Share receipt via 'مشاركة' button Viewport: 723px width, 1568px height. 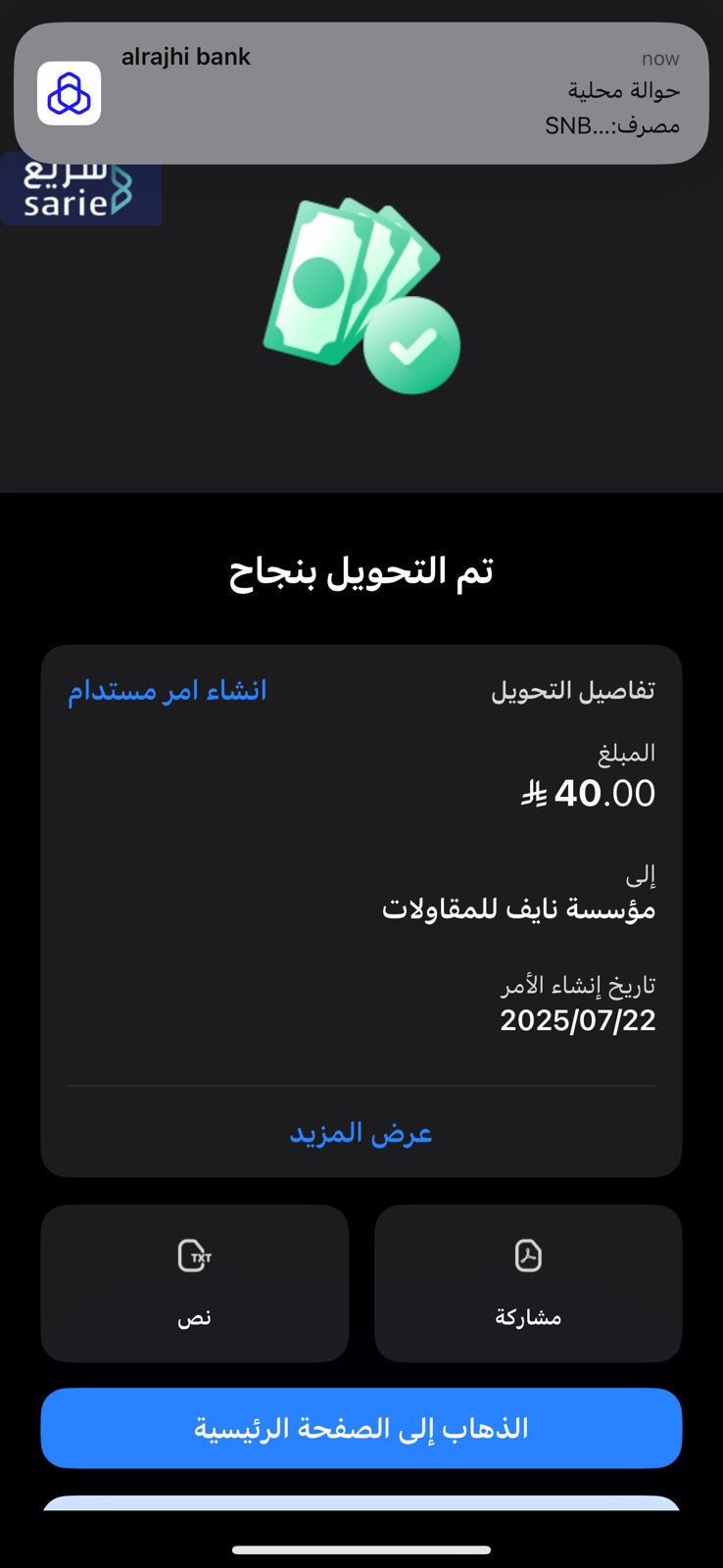(528, 1283)
